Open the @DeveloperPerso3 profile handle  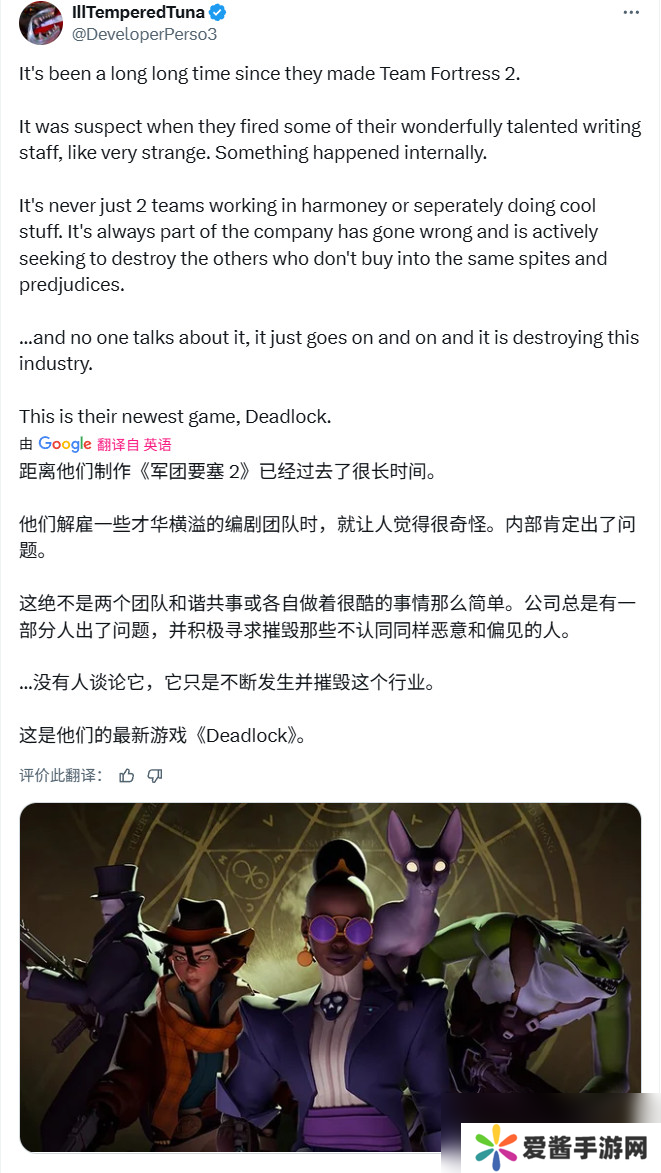tap(145, 34)
